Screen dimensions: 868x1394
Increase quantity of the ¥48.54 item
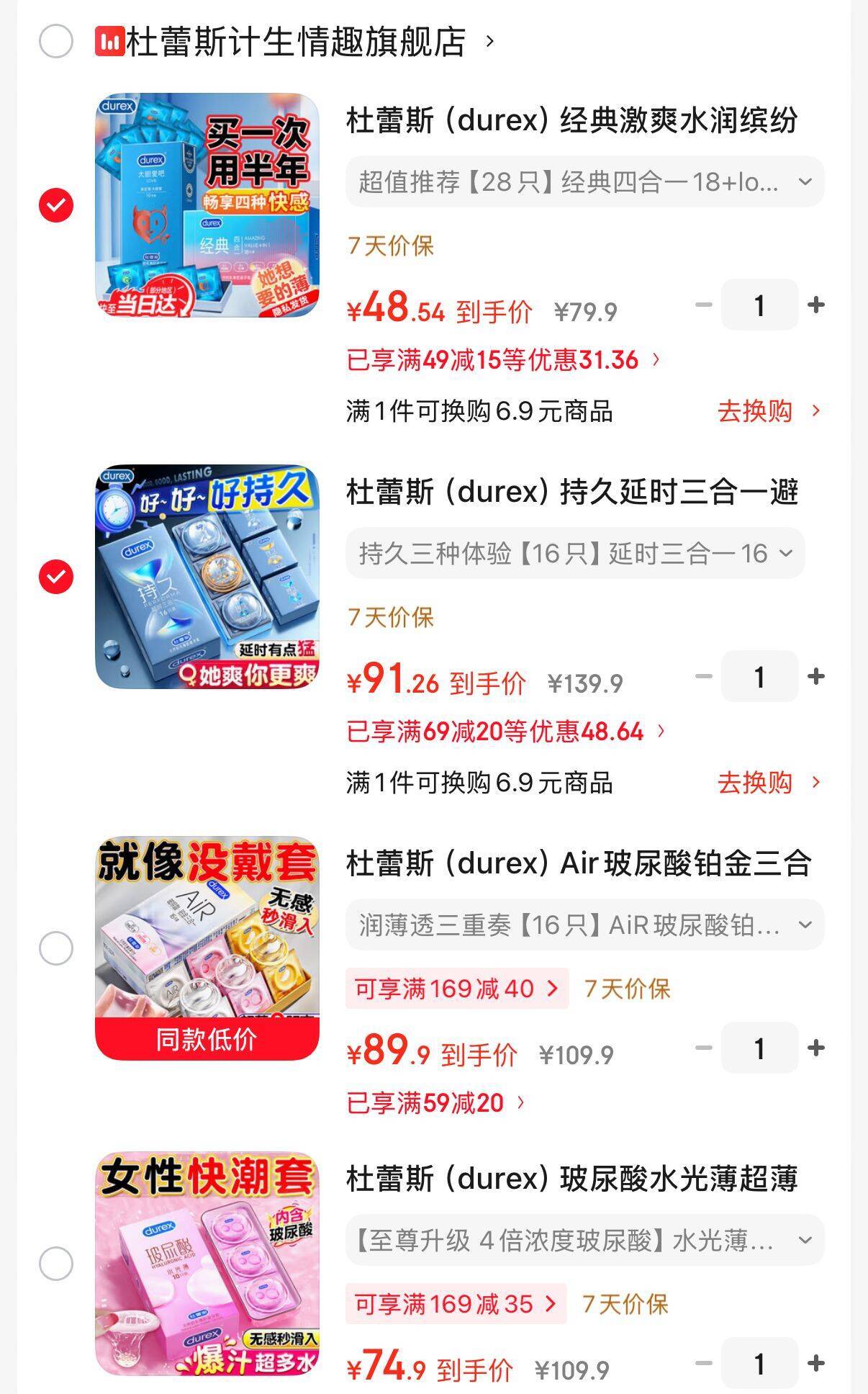(x=815, y=305)
